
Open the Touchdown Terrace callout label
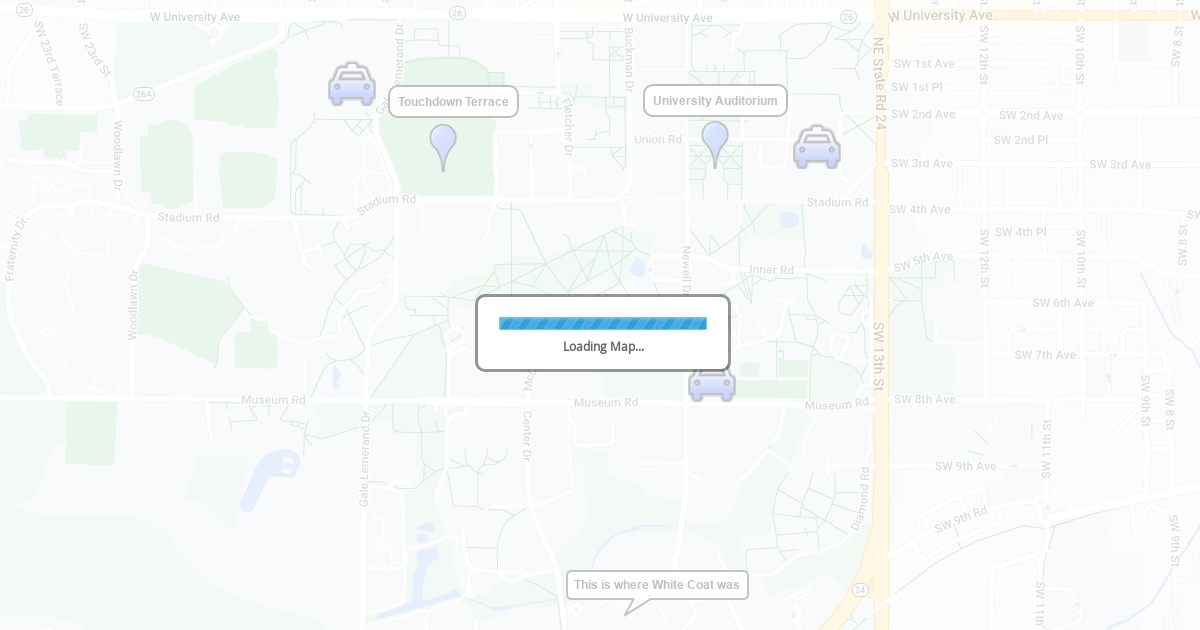[x=453, y=101]
